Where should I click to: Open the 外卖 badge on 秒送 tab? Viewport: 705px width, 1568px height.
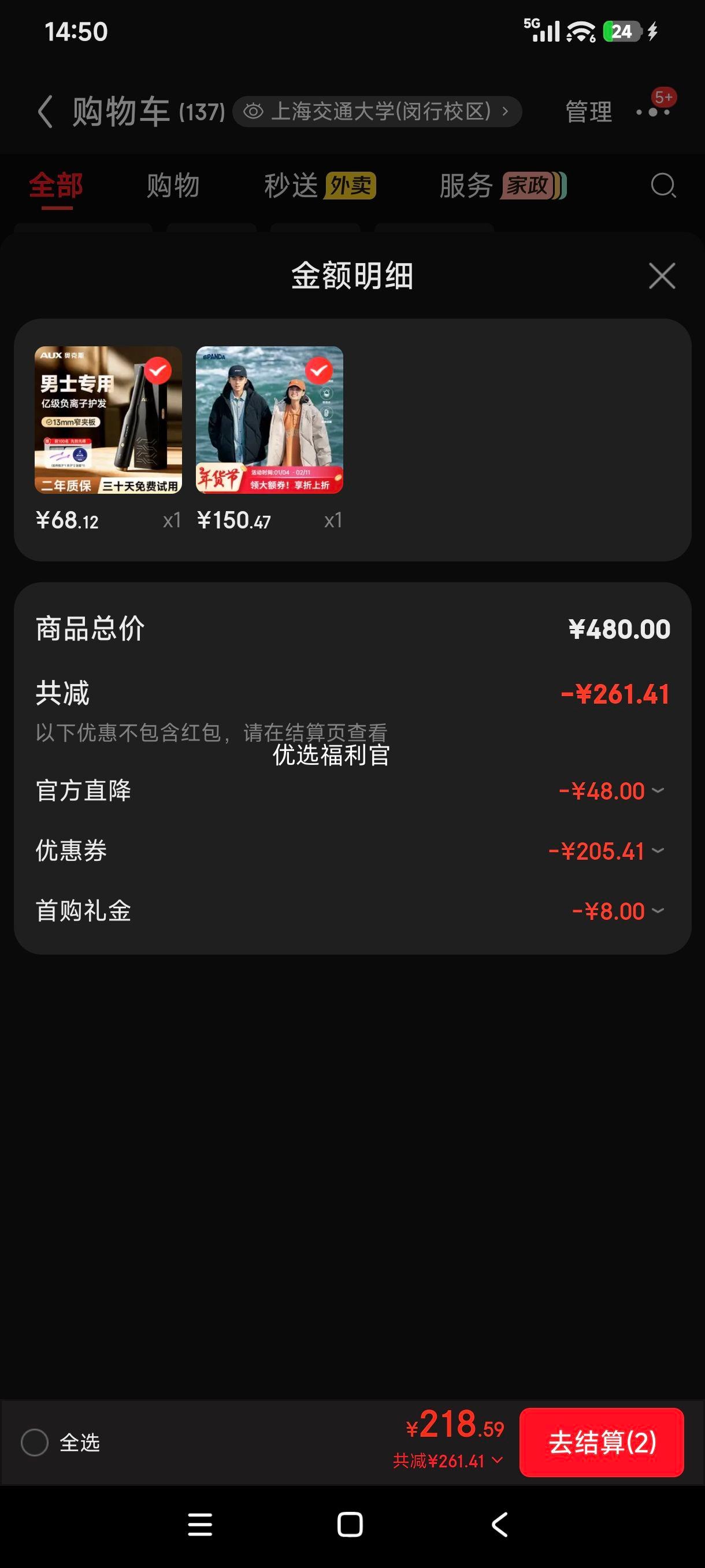tap(351, 187)
